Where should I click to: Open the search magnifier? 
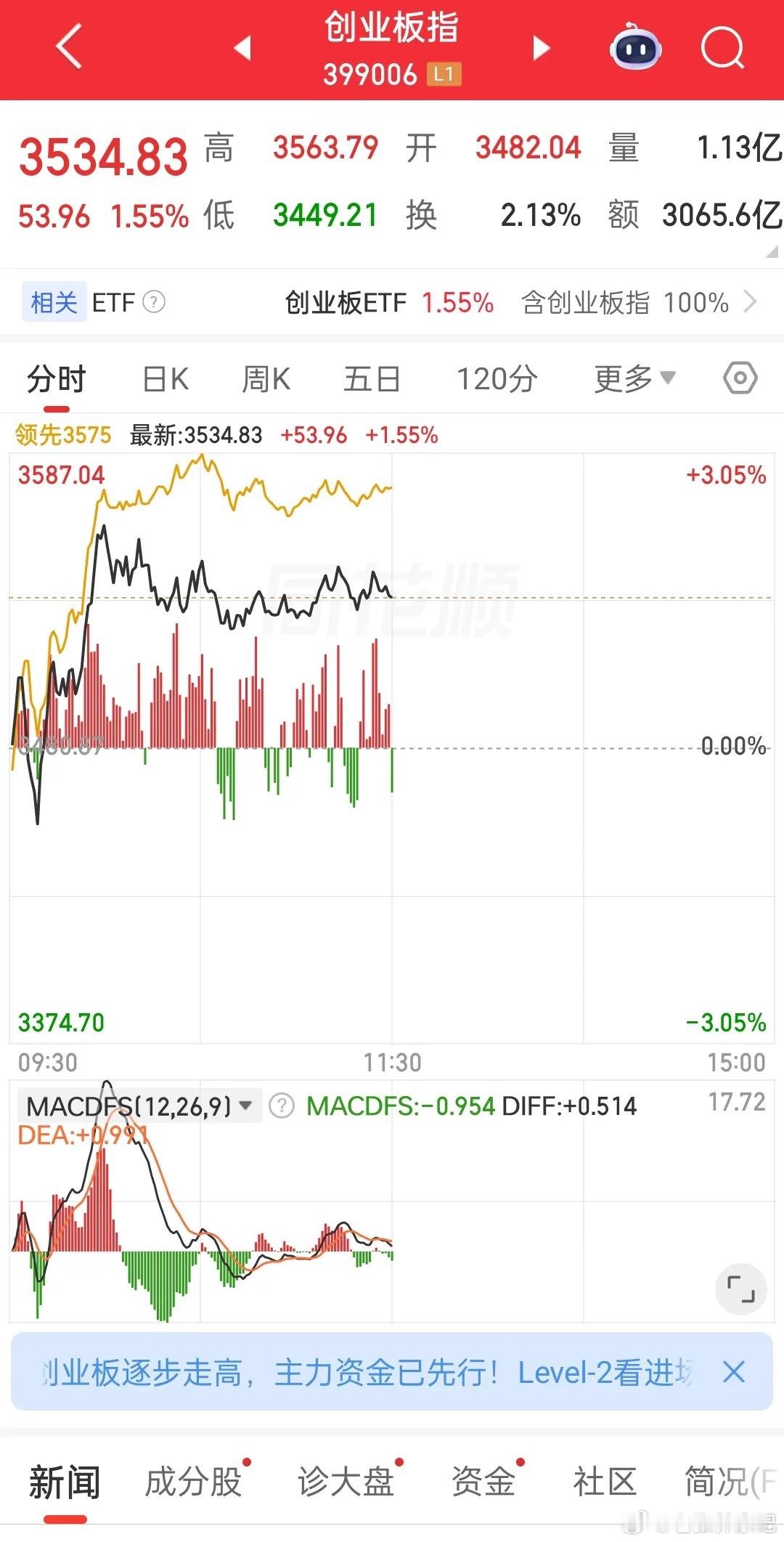(x=723, y=49)
